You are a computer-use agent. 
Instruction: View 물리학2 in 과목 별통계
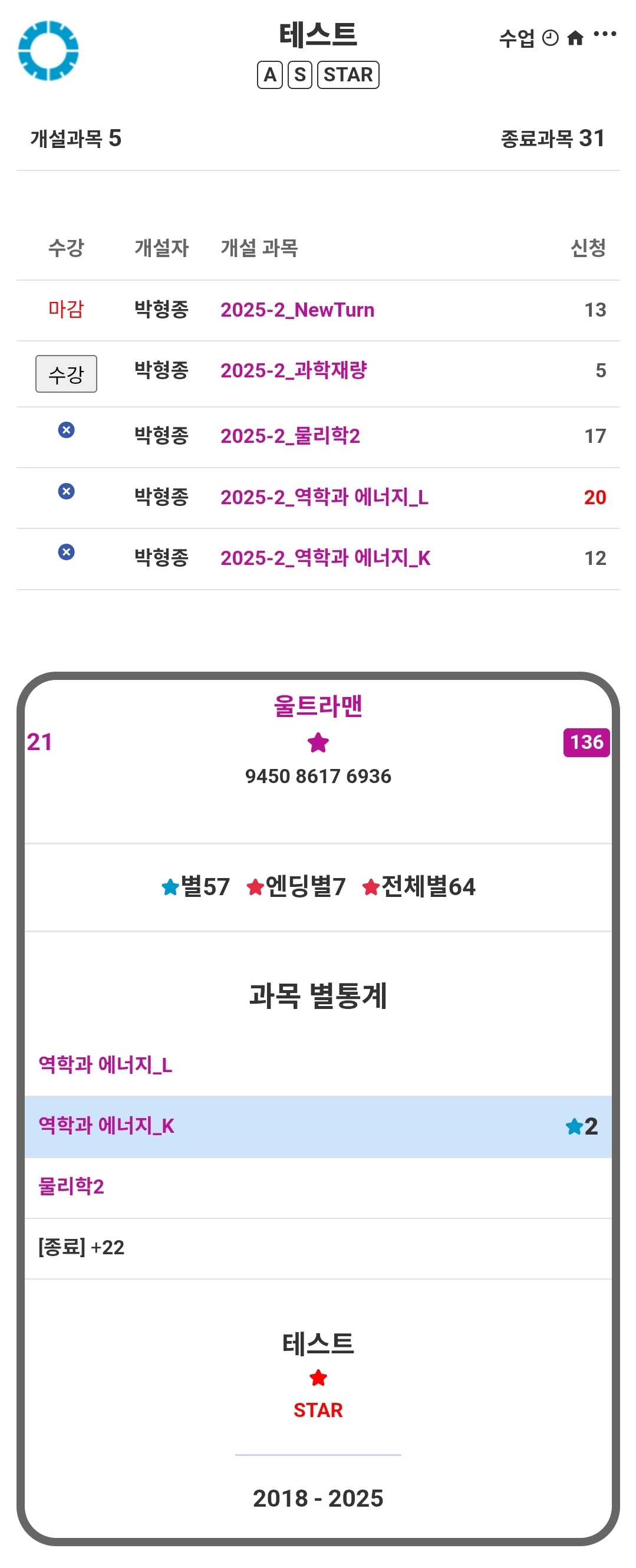(71, 1186)
